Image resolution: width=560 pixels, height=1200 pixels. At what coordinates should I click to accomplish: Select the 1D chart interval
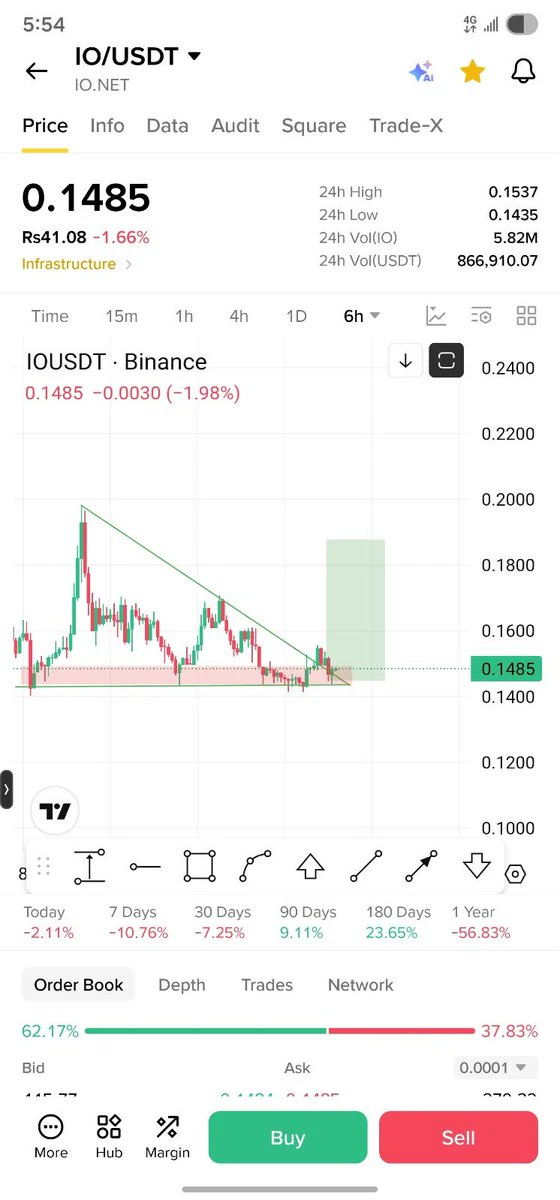296,316
